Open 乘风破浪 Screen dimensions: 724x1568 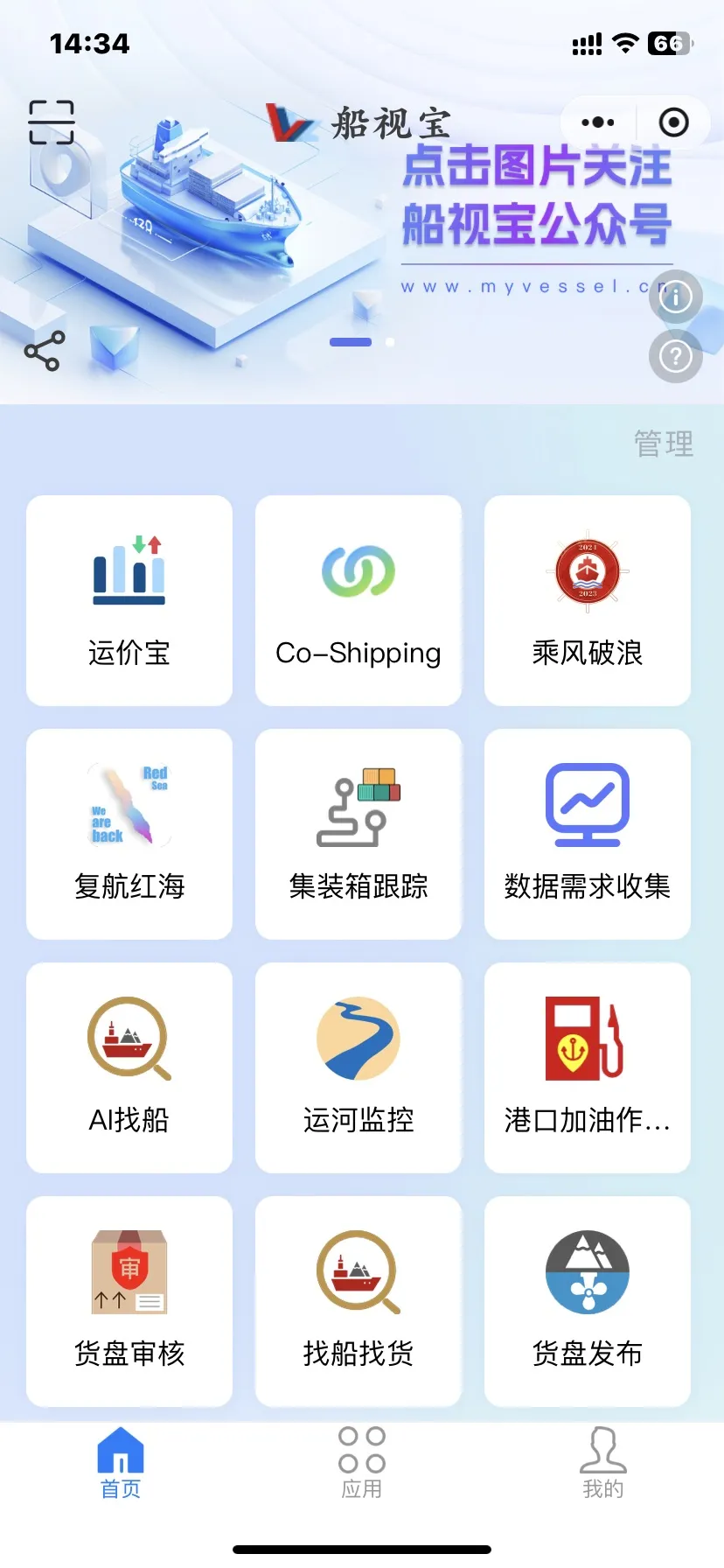click(x=588, y=600)
